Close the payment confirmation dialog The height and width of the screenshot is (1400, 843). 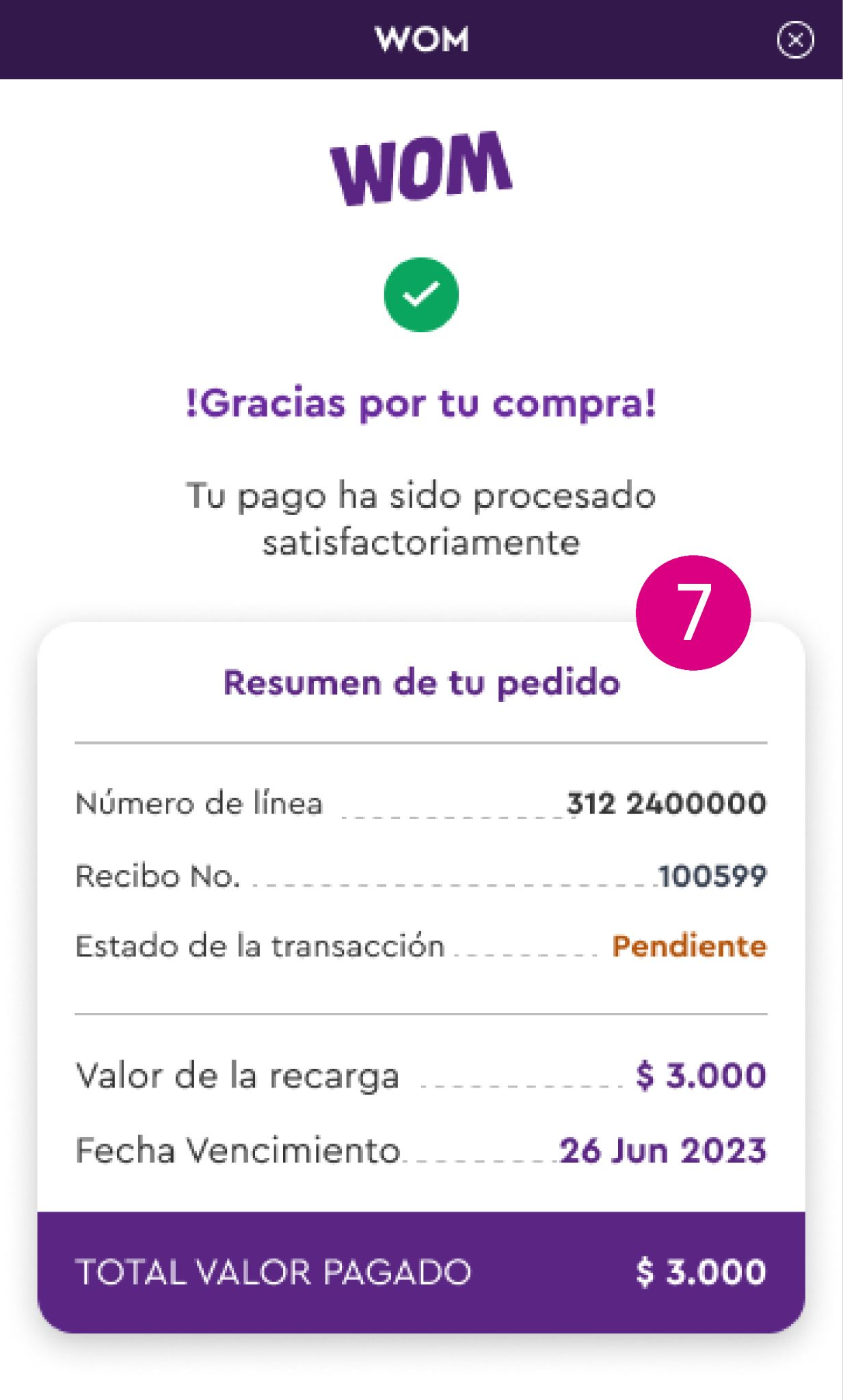coord(795,40)
